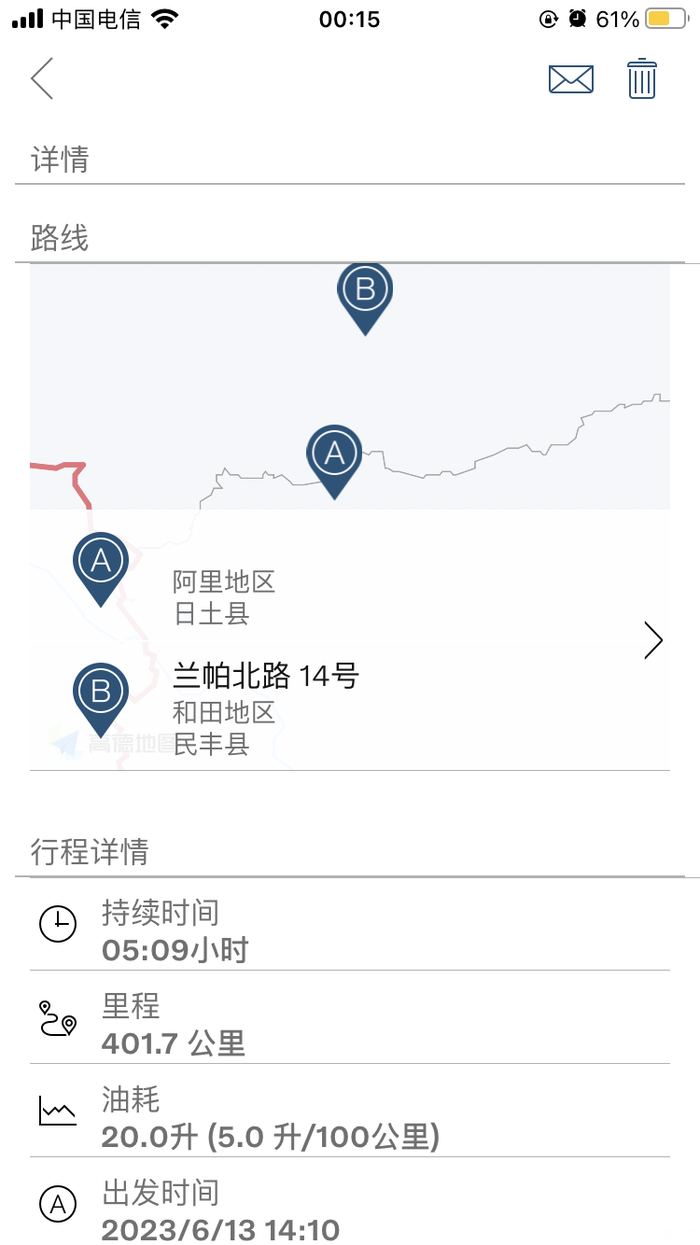
Task: Send trip details via the envelope icon
Action: 571,79
